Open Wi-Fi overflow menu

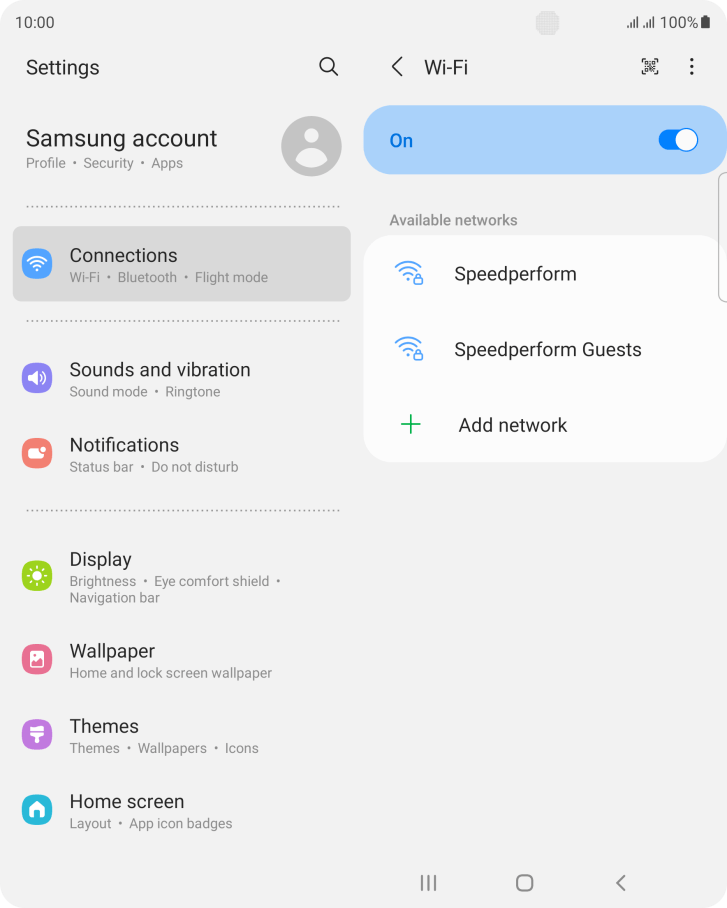pyautogui.click(x=691, y=67)
